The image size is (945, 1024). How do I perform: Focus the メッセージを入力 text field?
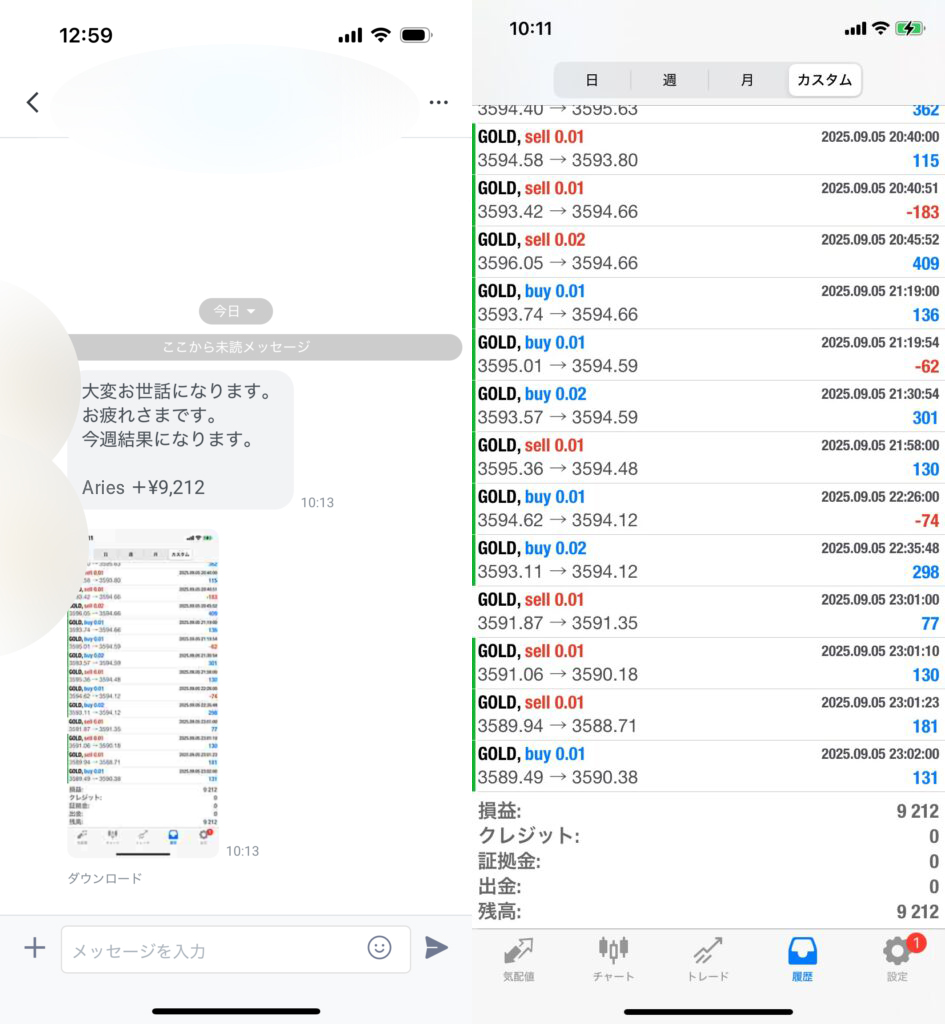pyautogui.click(x=210, y=950)
